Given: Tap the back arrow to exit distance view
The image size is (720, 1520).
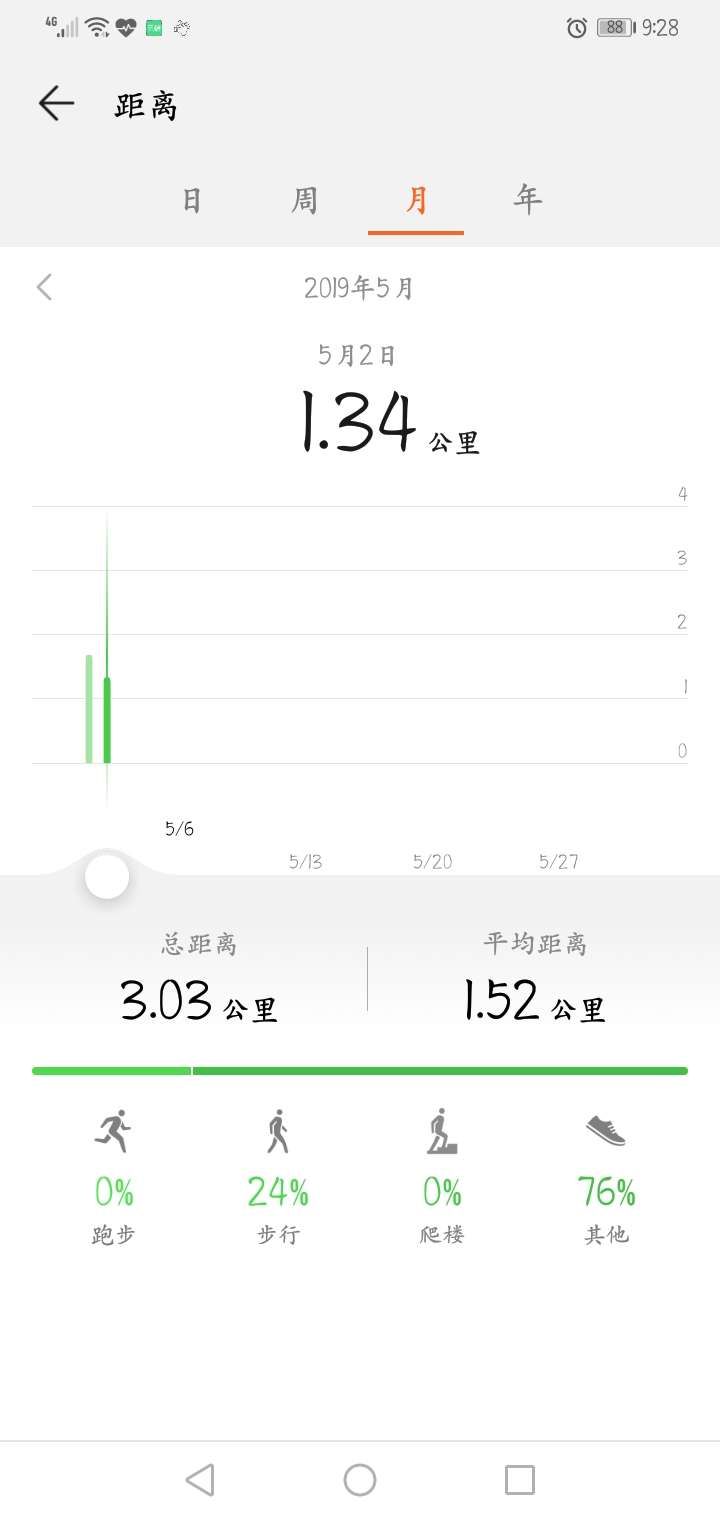Looking at the screenshot, I should click(57, 103).
